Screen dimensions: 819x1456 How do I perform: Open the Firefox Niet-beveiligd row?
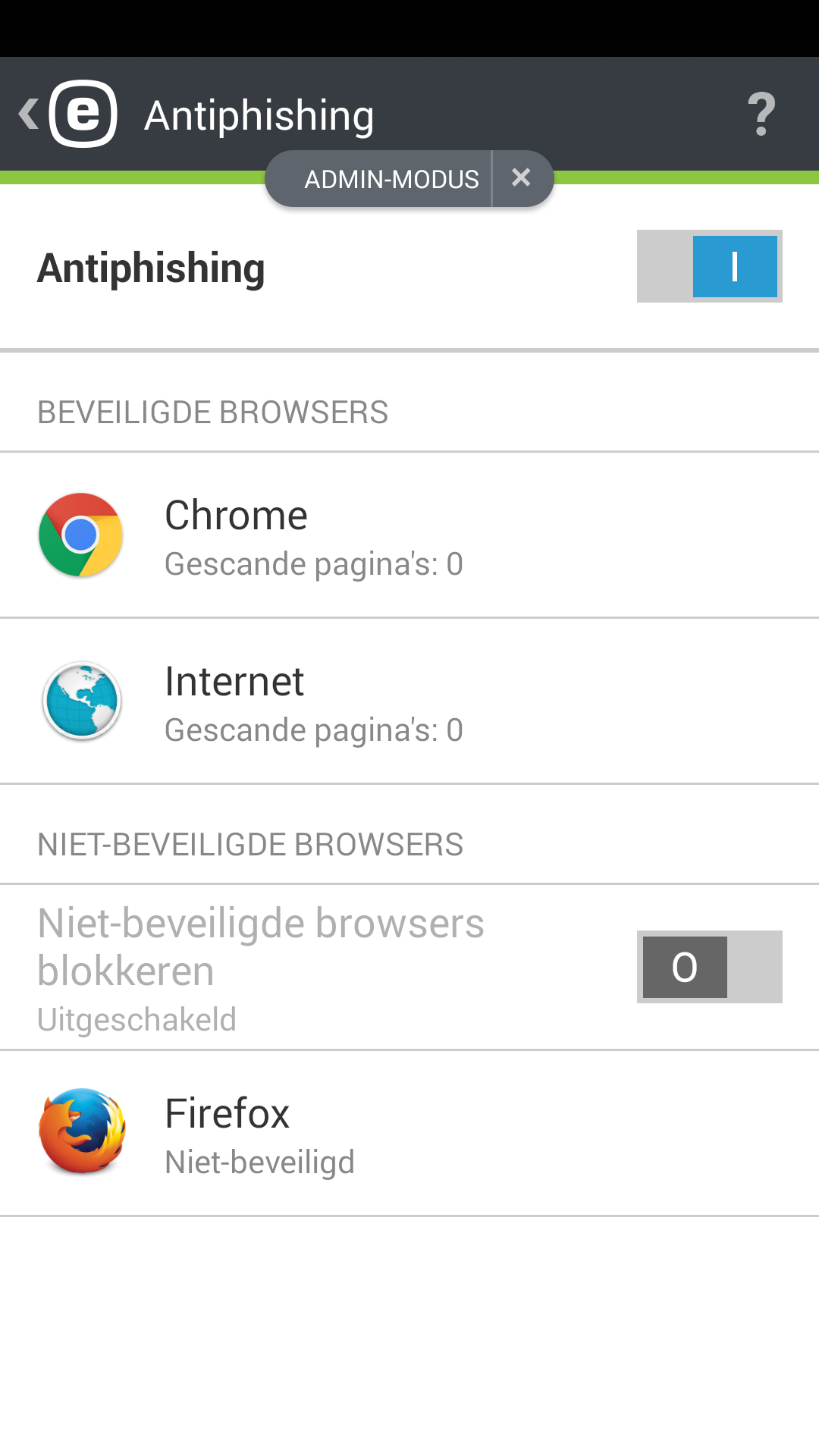[409, 1134]
